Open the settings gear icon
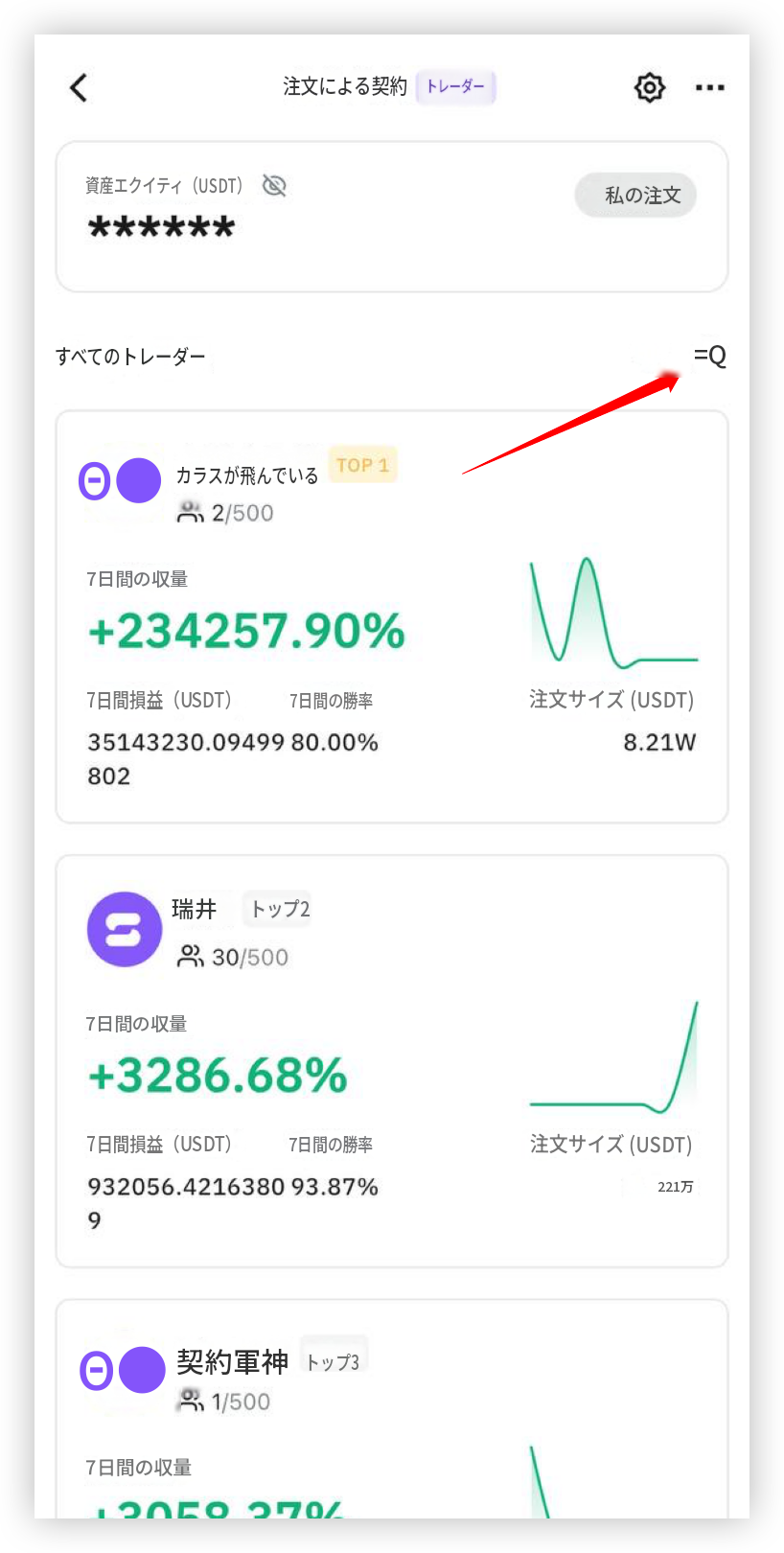The height and width of the screenshot is (1553, 784). [x=650, y=87]
